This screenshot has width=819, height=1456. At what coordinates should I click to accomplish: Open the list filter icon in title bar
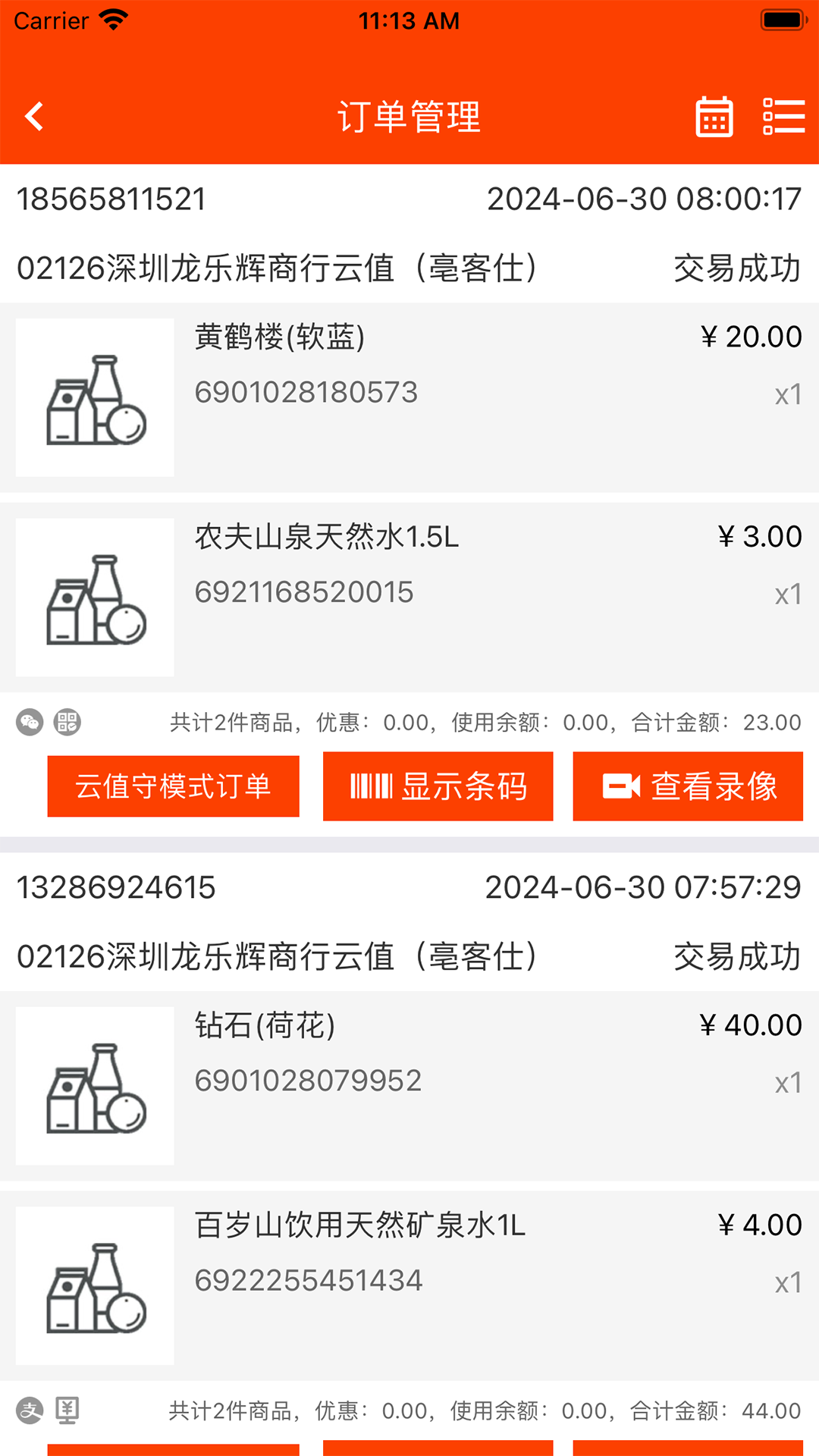pos(784,117)
